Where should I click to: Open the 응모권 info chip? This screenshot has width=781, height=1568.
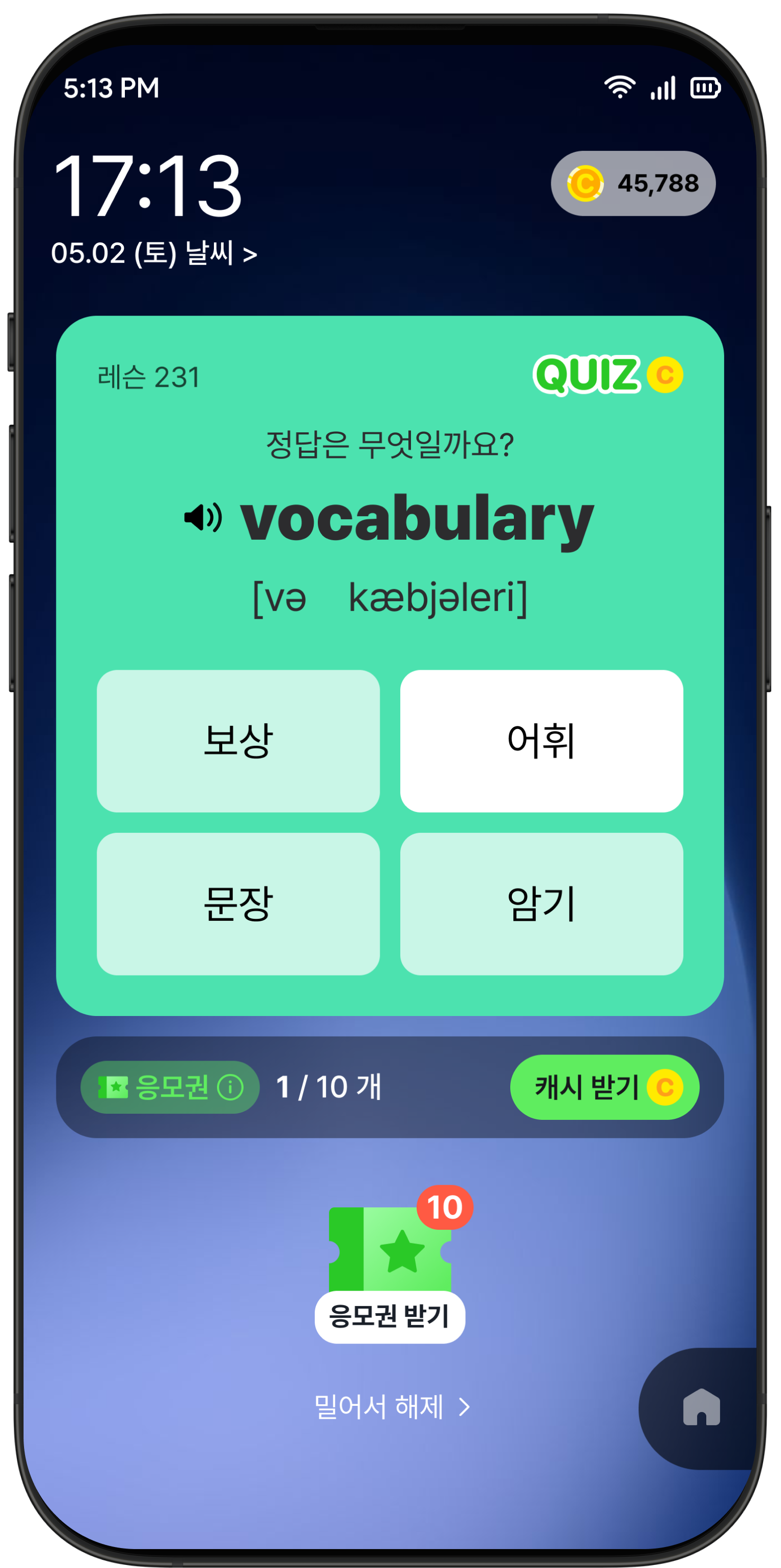pos(170,1087)
